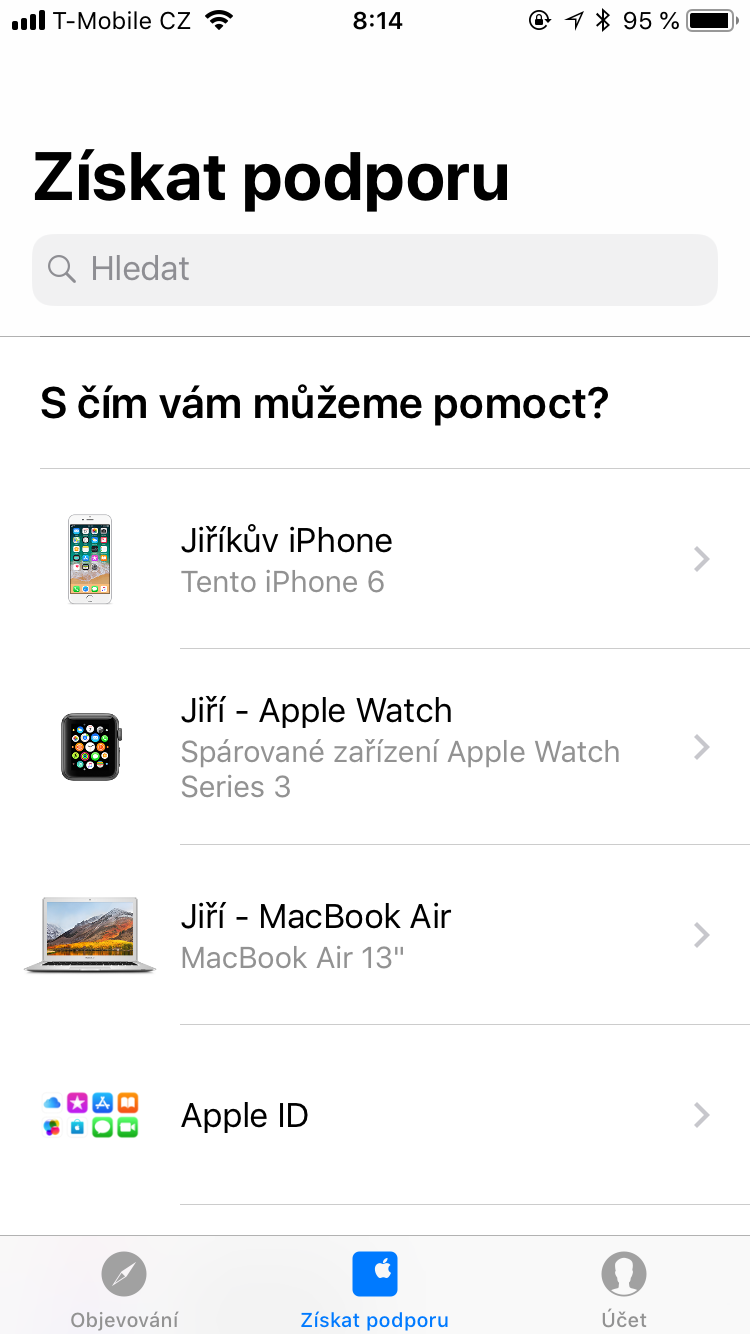The height and width of the screenshot is (1334, 750).
Task: Click the magnifying glass in search bar
Action: coord(62,269)
